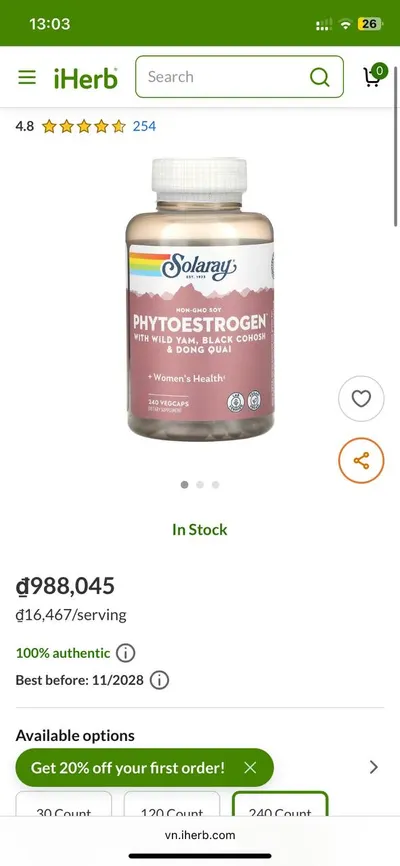The height and width of the screenshot is (866, 400).
Task: Open the shopping cart
Action: click(x=374, y=75)
